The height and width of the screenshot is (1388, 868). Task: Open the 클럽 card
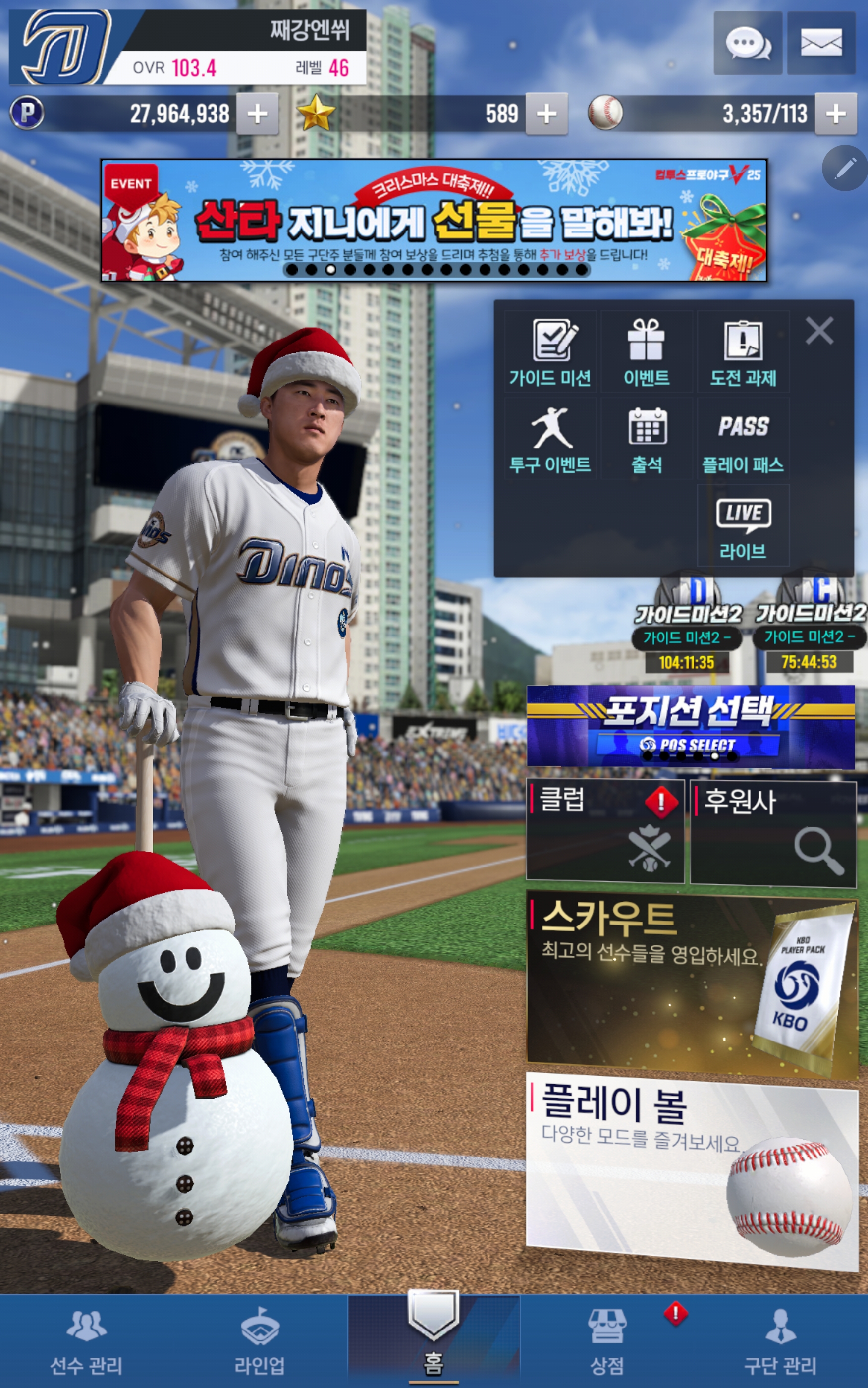pos(605,831)
